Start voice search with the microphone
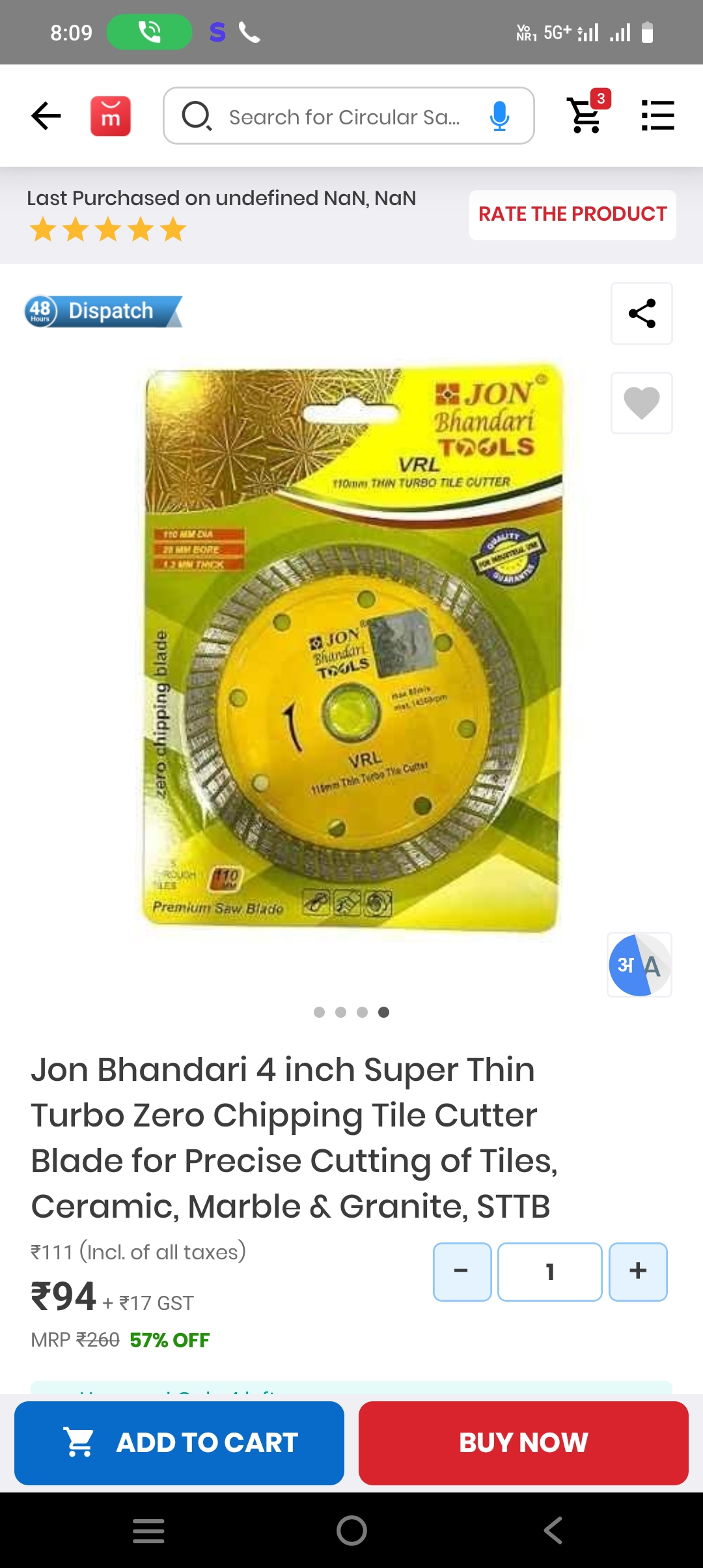The width and height of the screenshot is (703, 1568). 499,117
